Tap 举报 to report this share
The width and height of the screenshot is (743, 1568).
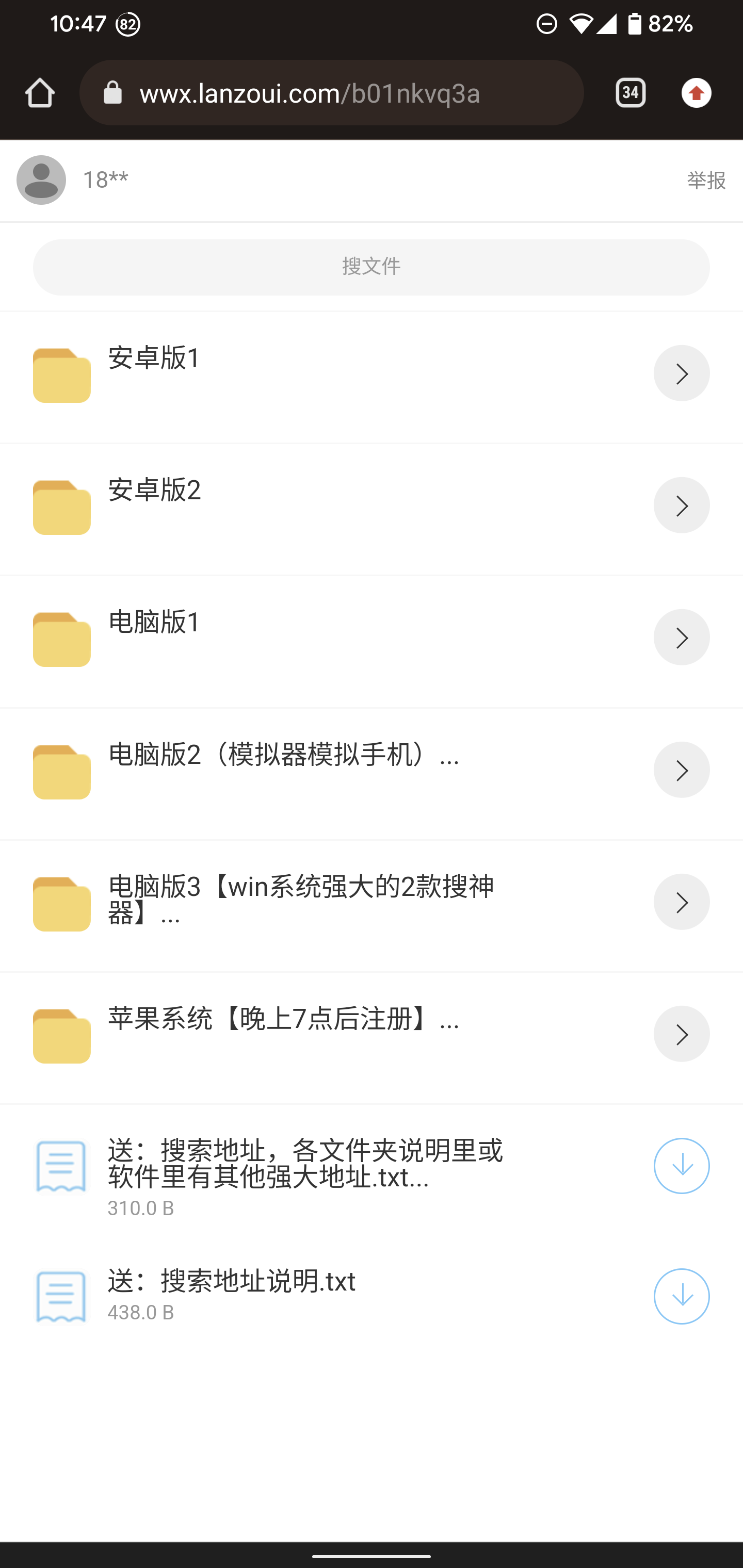pos(706,180)
